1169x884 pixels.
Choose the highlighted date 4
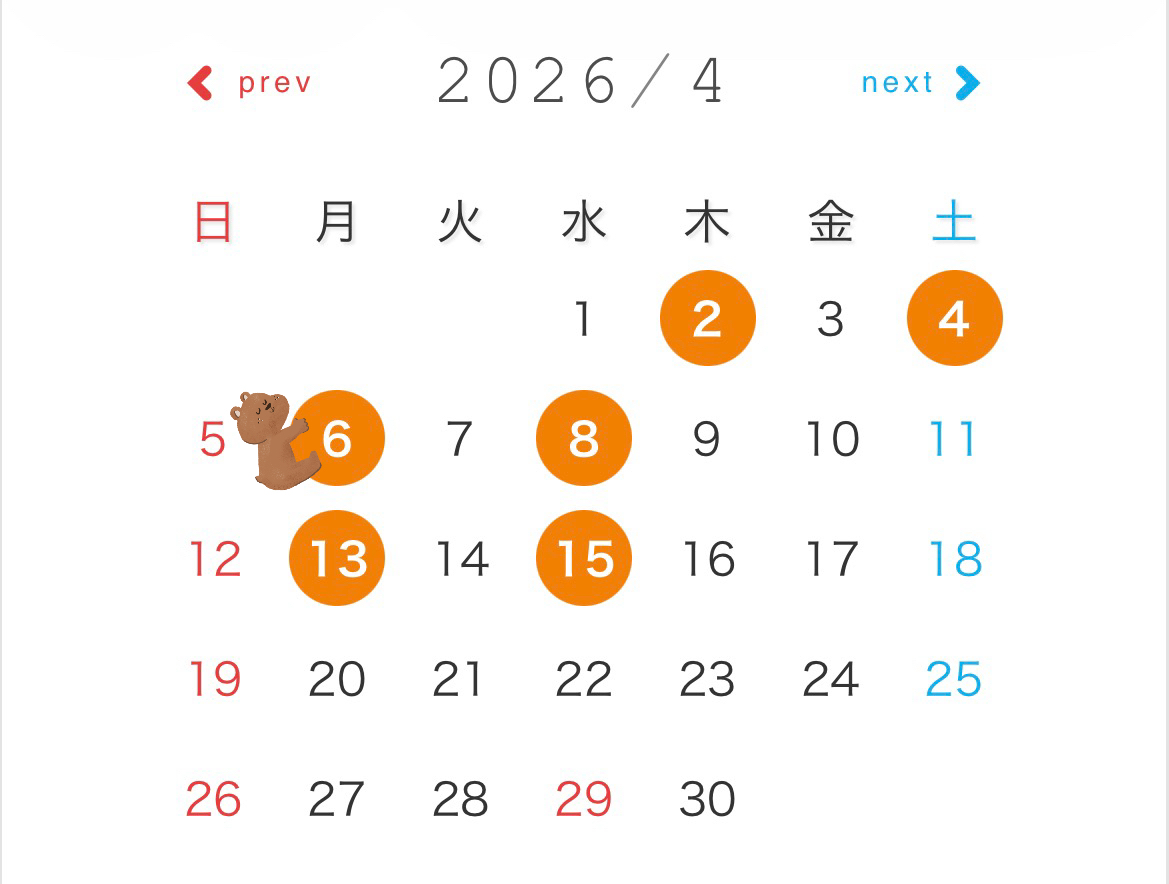click(x=954, y=319)
